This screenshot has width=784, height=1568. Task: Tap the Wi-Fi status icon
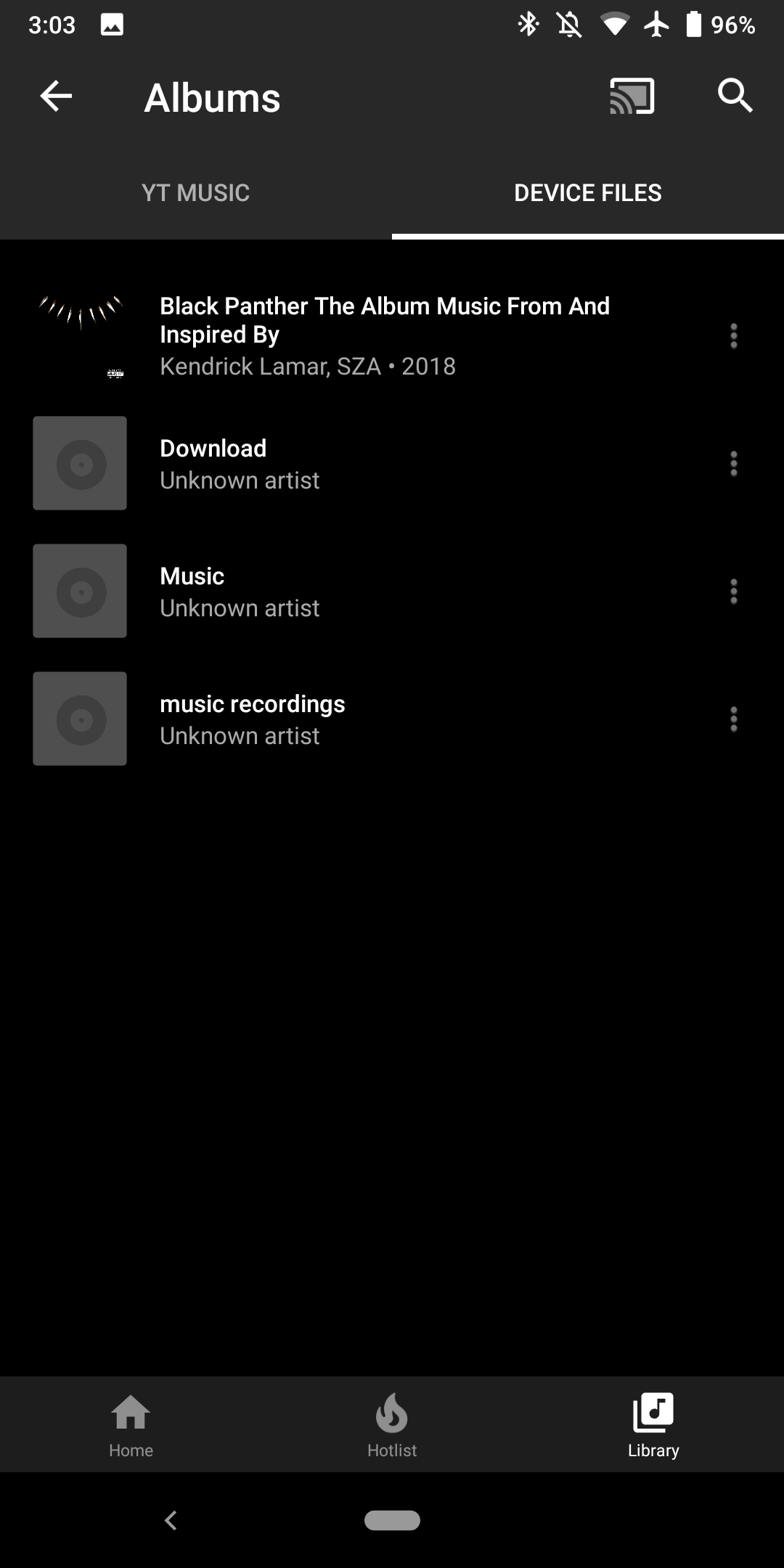pos(616,24)
